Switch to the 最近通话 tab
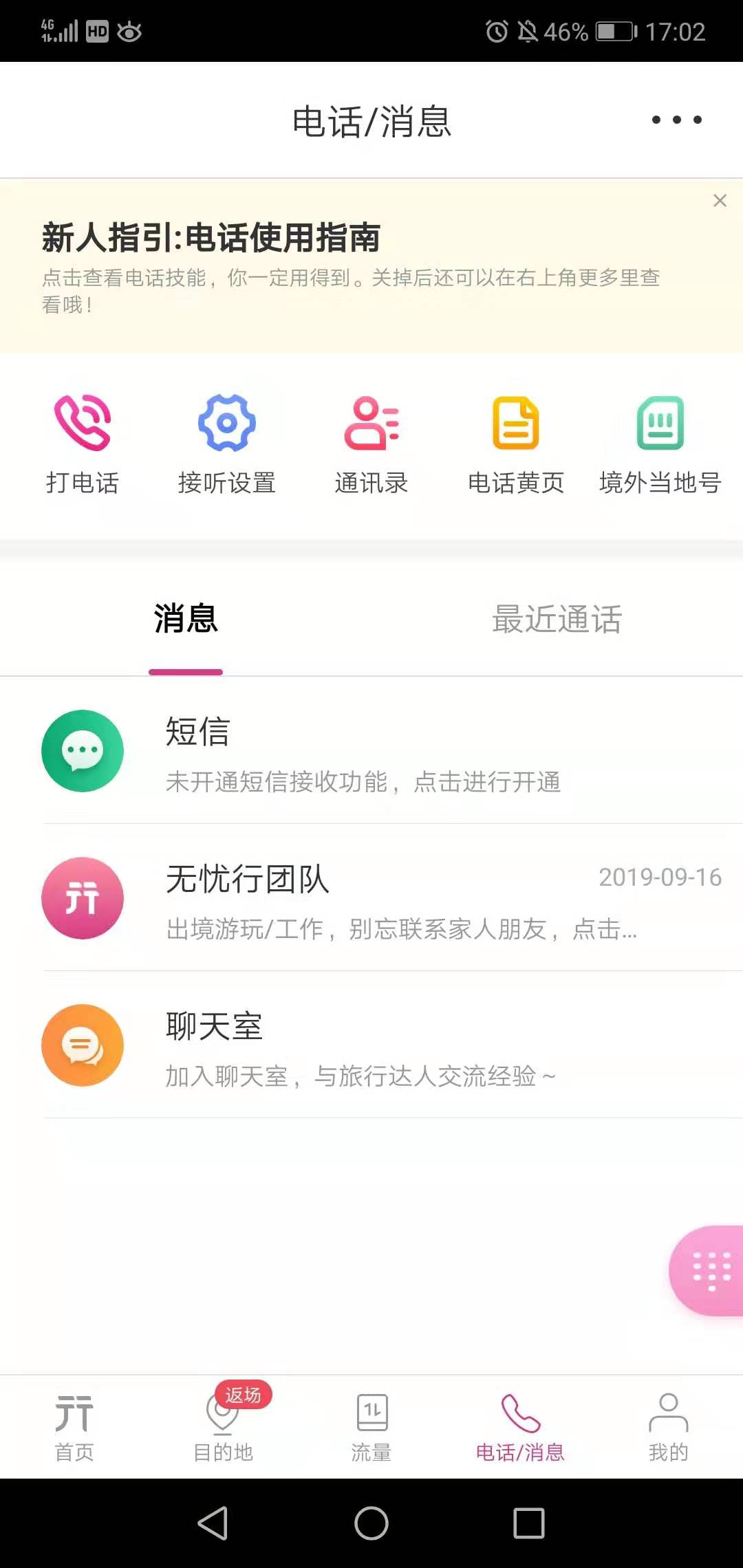This screenshot has height=1568, width=743. pyautogui.click(x=557, y=619)
